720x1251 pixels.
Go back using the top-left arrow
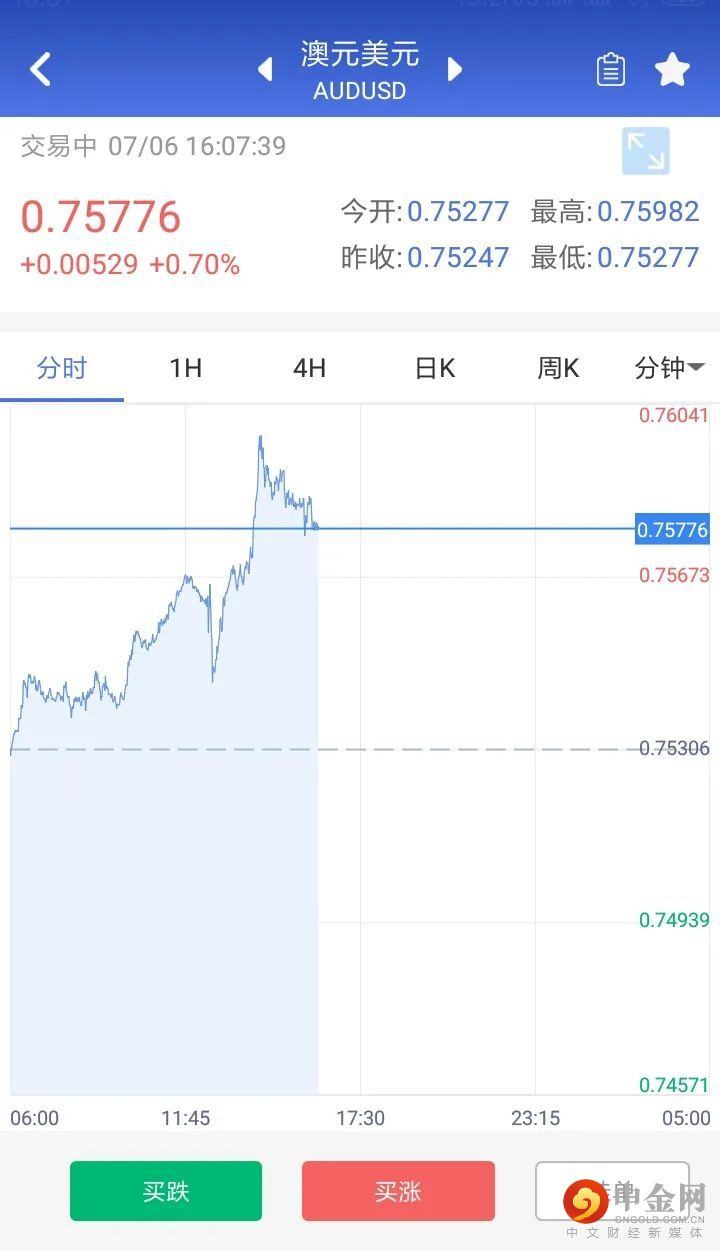[x=40, y=70]
